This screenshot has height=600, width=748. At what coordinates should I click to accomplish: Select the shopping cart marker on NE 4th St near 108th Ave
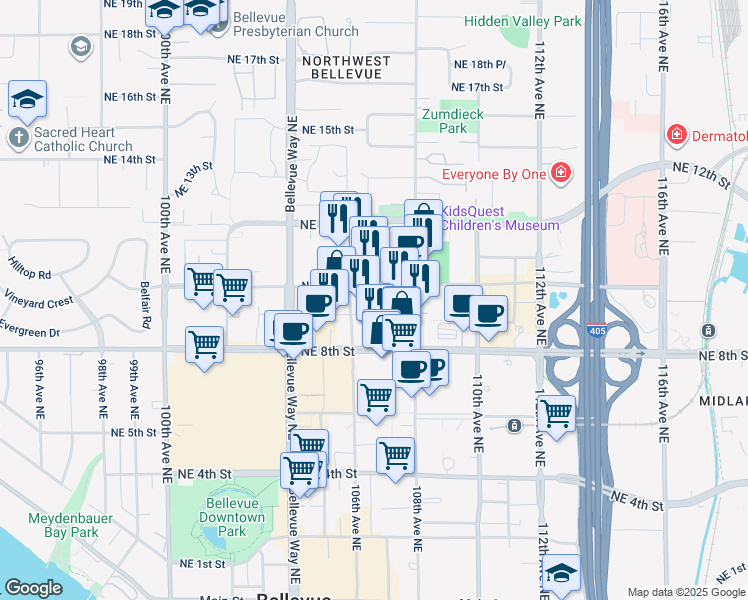tap(396, 455)
